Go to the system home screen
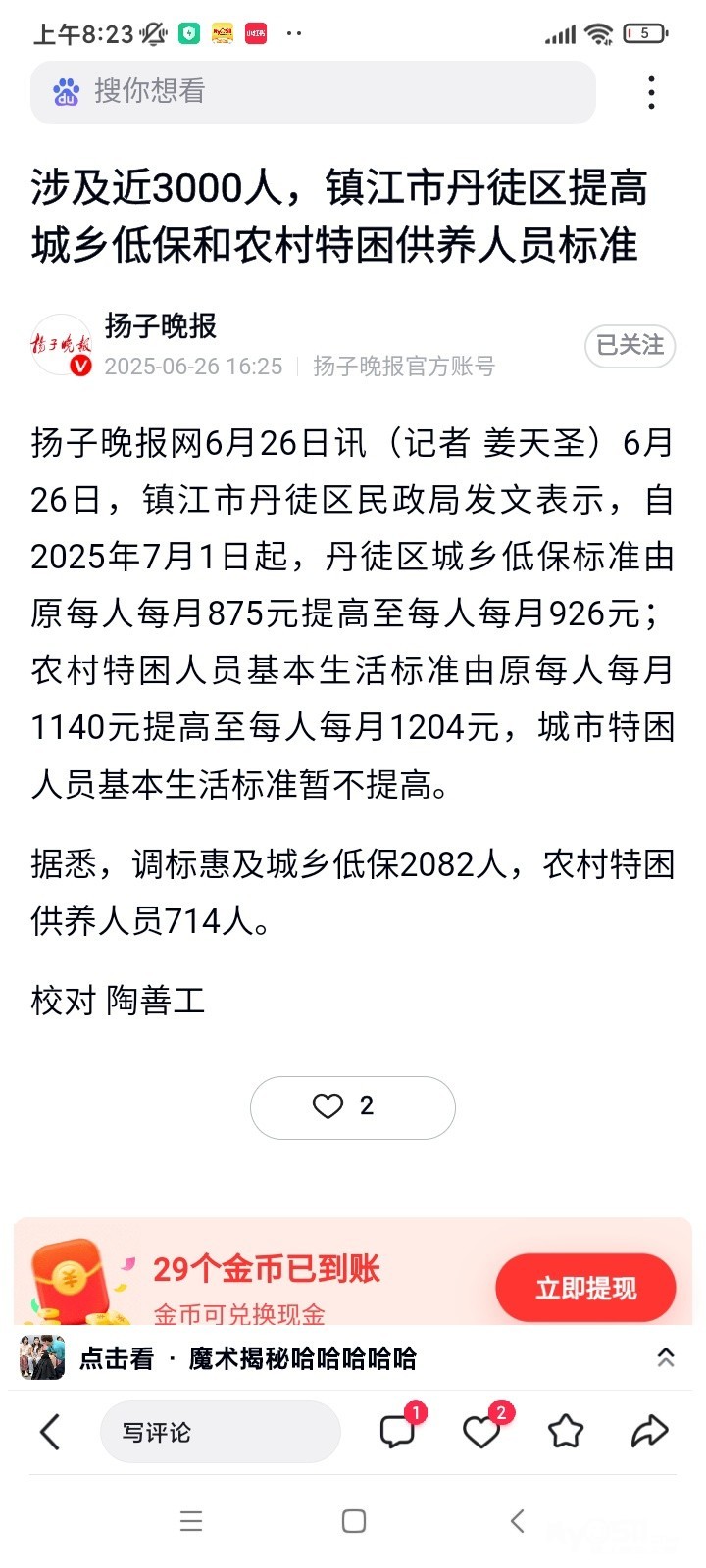 click(x=353, y=1521)
